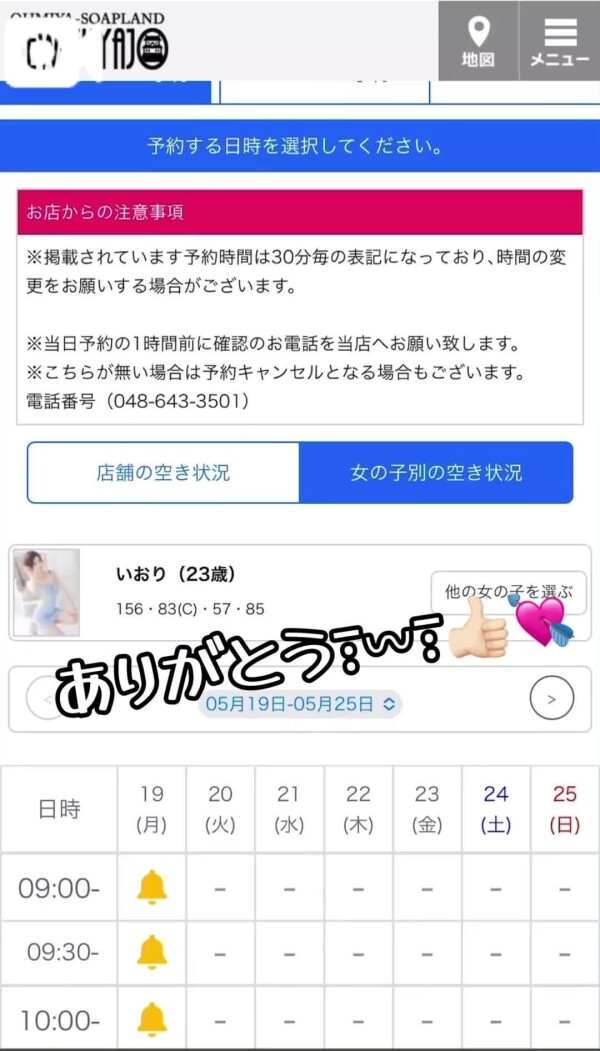The height and width of the screenshot is (1051, 600).
Task: Open the メニュー hamburger menu
Action: [559, 41]
